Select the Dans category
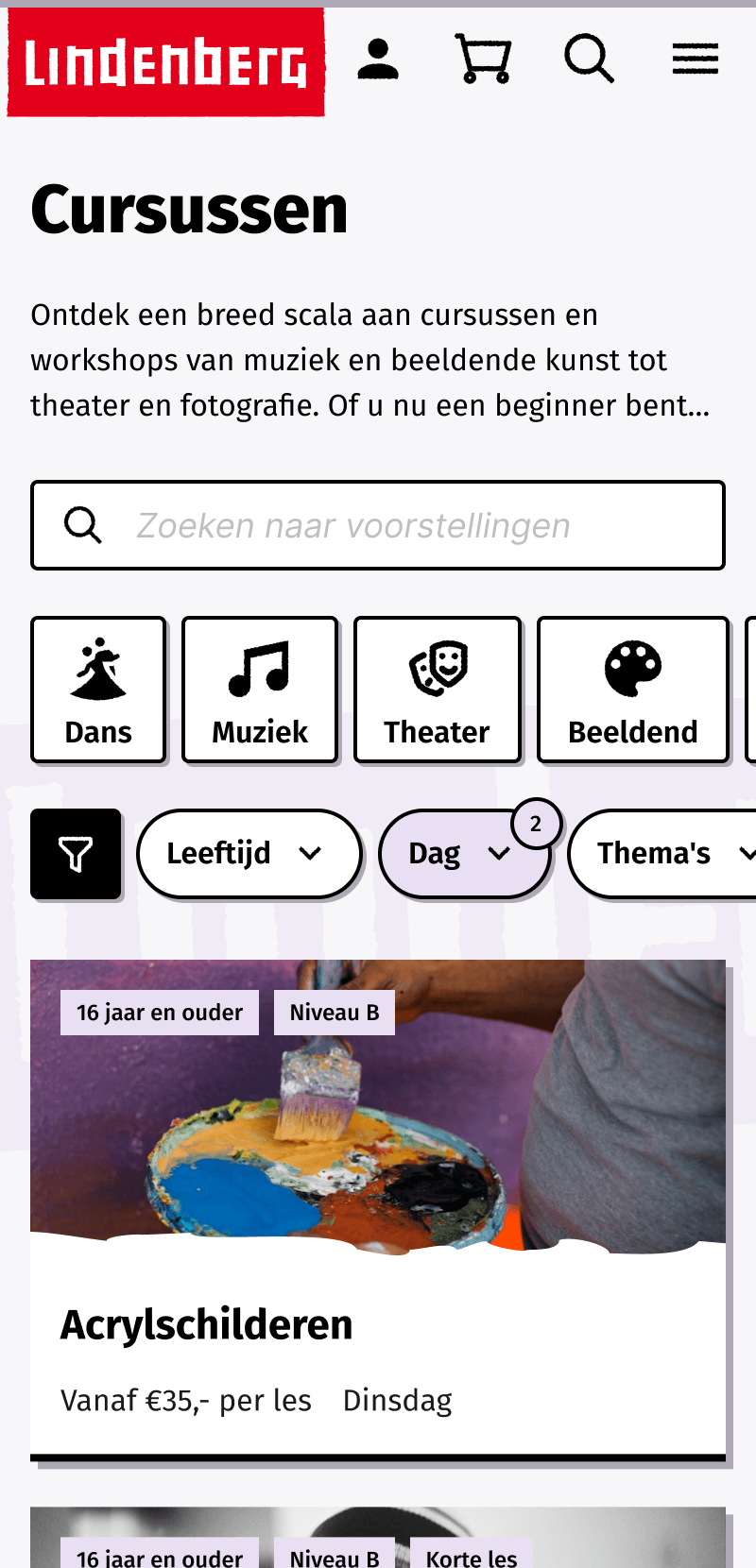The height and width of the screenshot is (1568, 756). [x=98, y=690]
